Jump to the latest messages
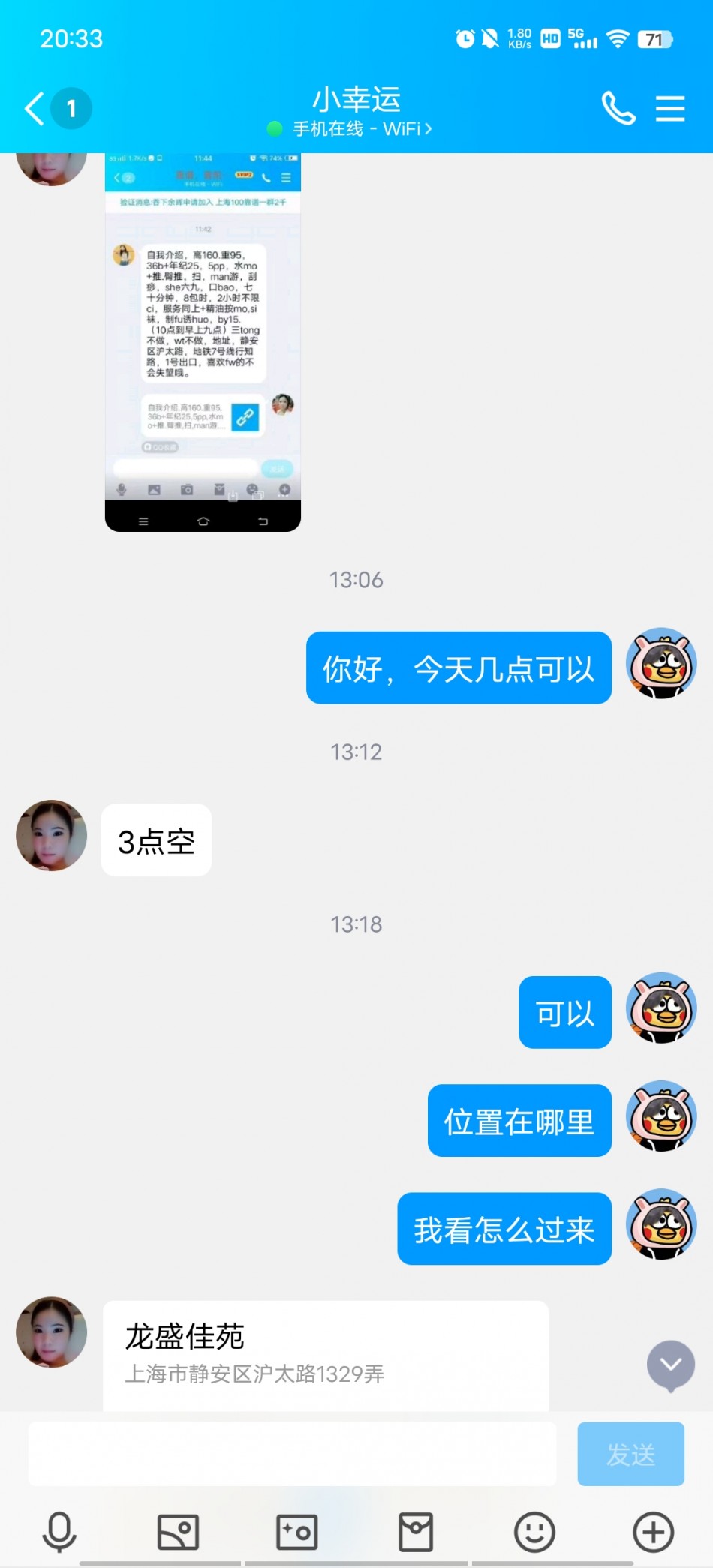Image resolution: width=713 pixels, height=1568 pixels. pyautogui.click(x=670, y=1365)
